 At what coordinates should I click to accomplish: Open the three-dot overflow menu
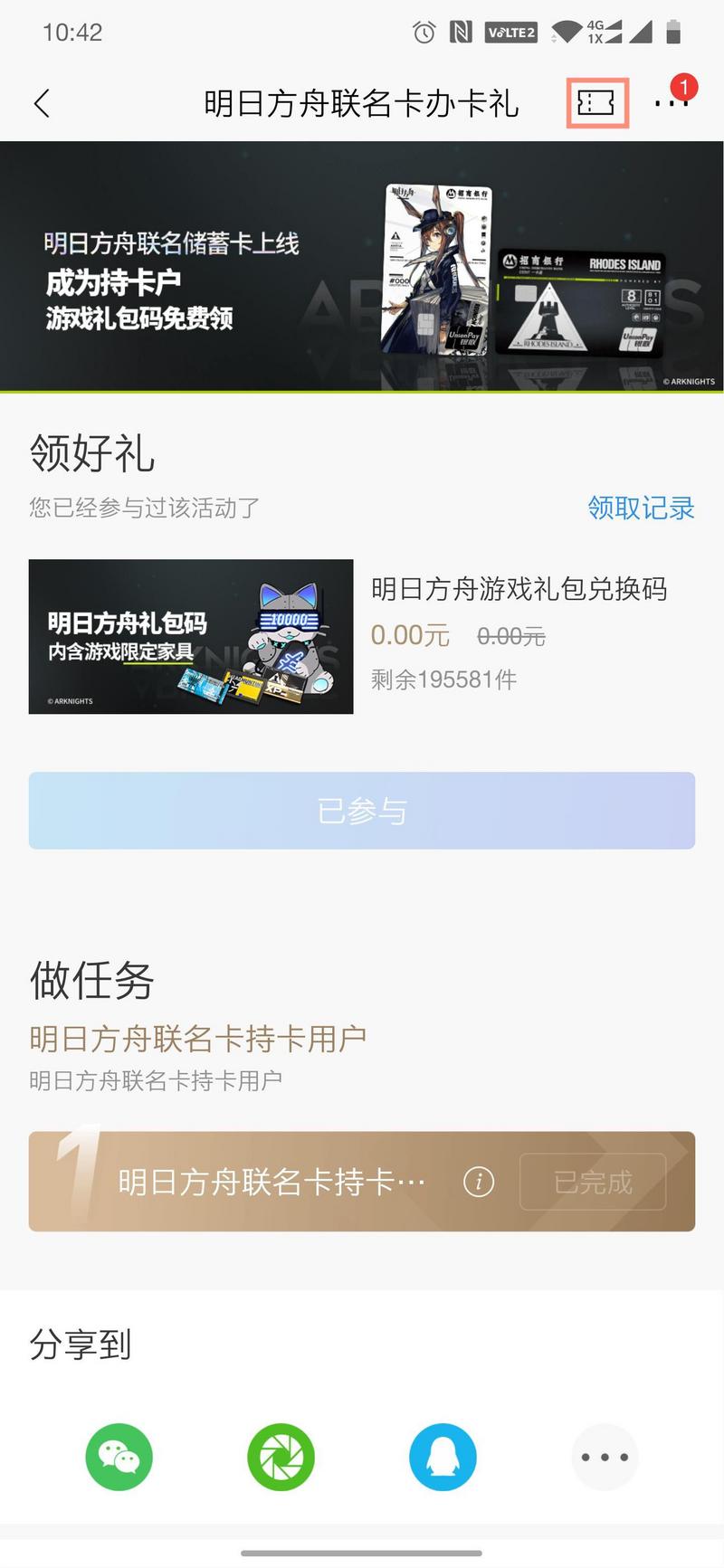pyautogui.click(x=671, y=103)
